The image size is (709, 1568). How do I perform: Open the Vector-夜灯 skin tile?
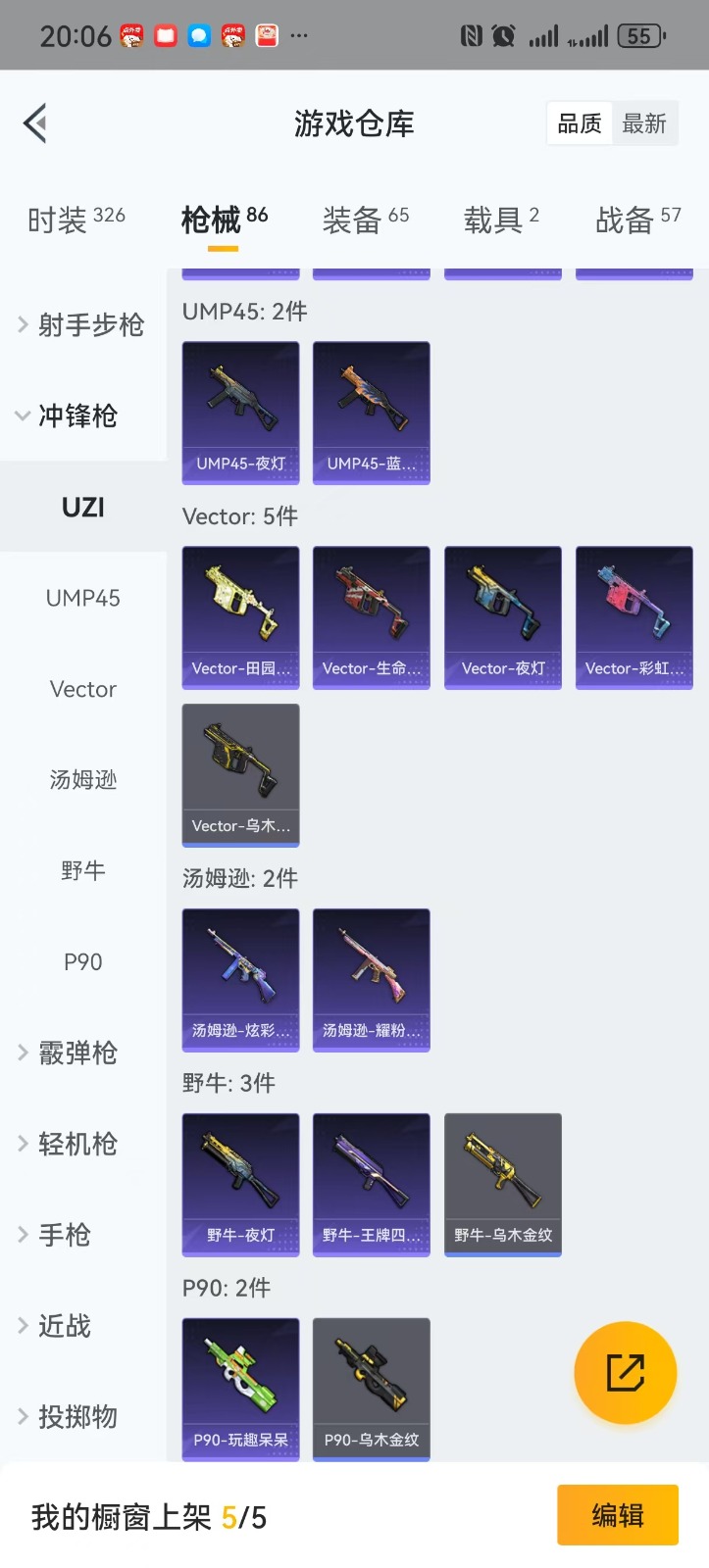pos(503,616)
